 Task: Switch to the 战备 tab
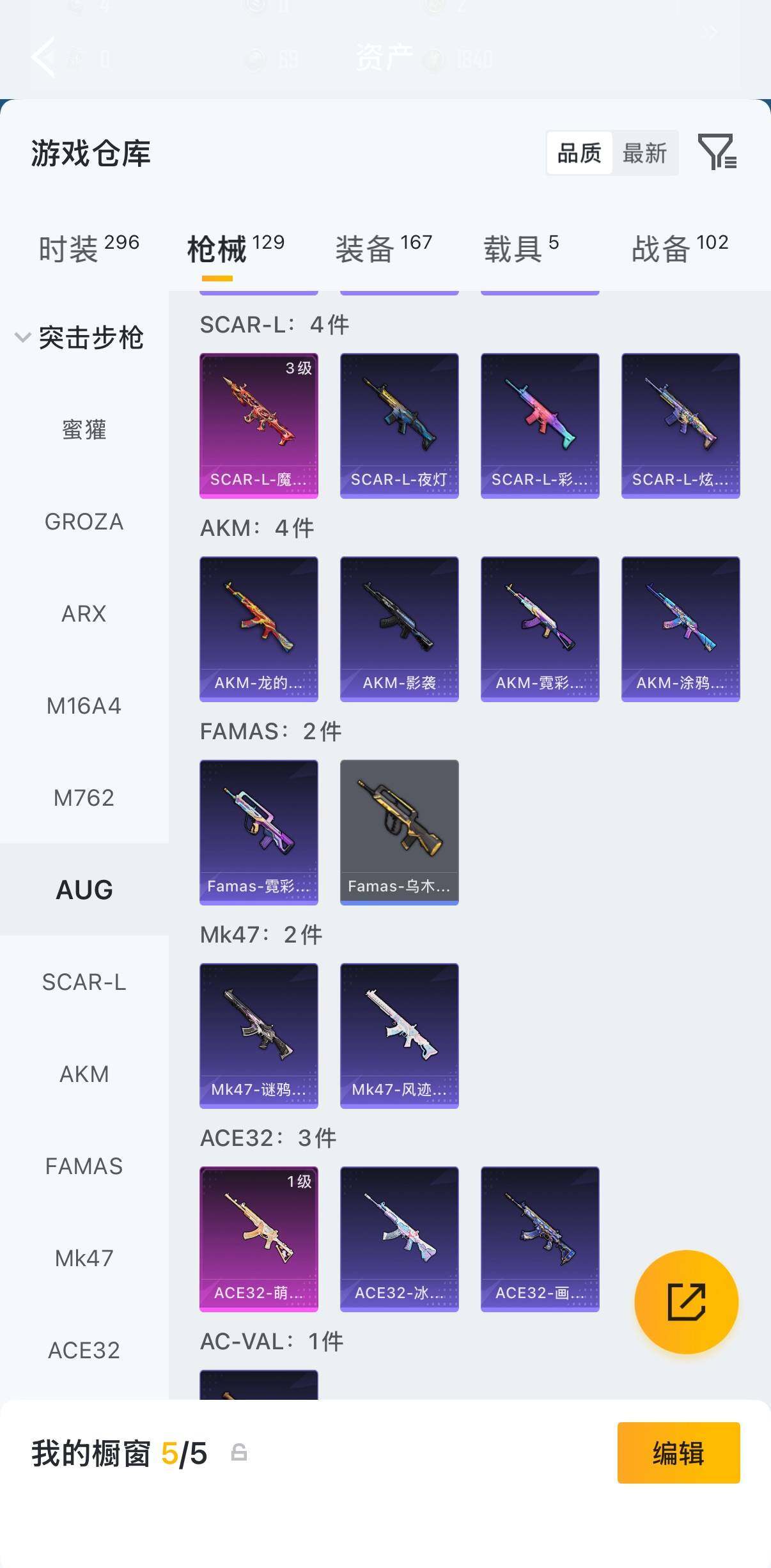click(x=680, y=248)
